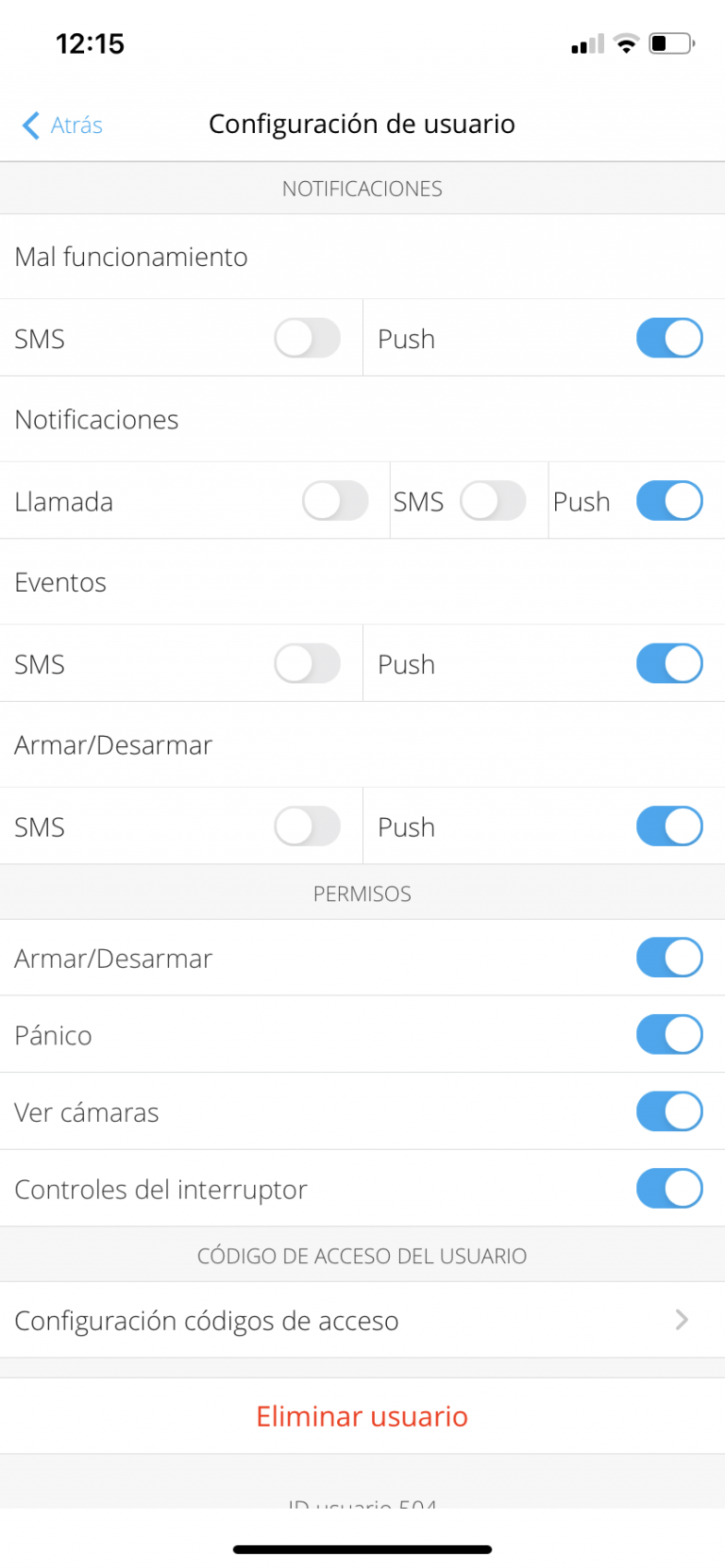Enable SMS for Eventos
This screenshot has height=1568, width=725.
(x=306, y=663)
